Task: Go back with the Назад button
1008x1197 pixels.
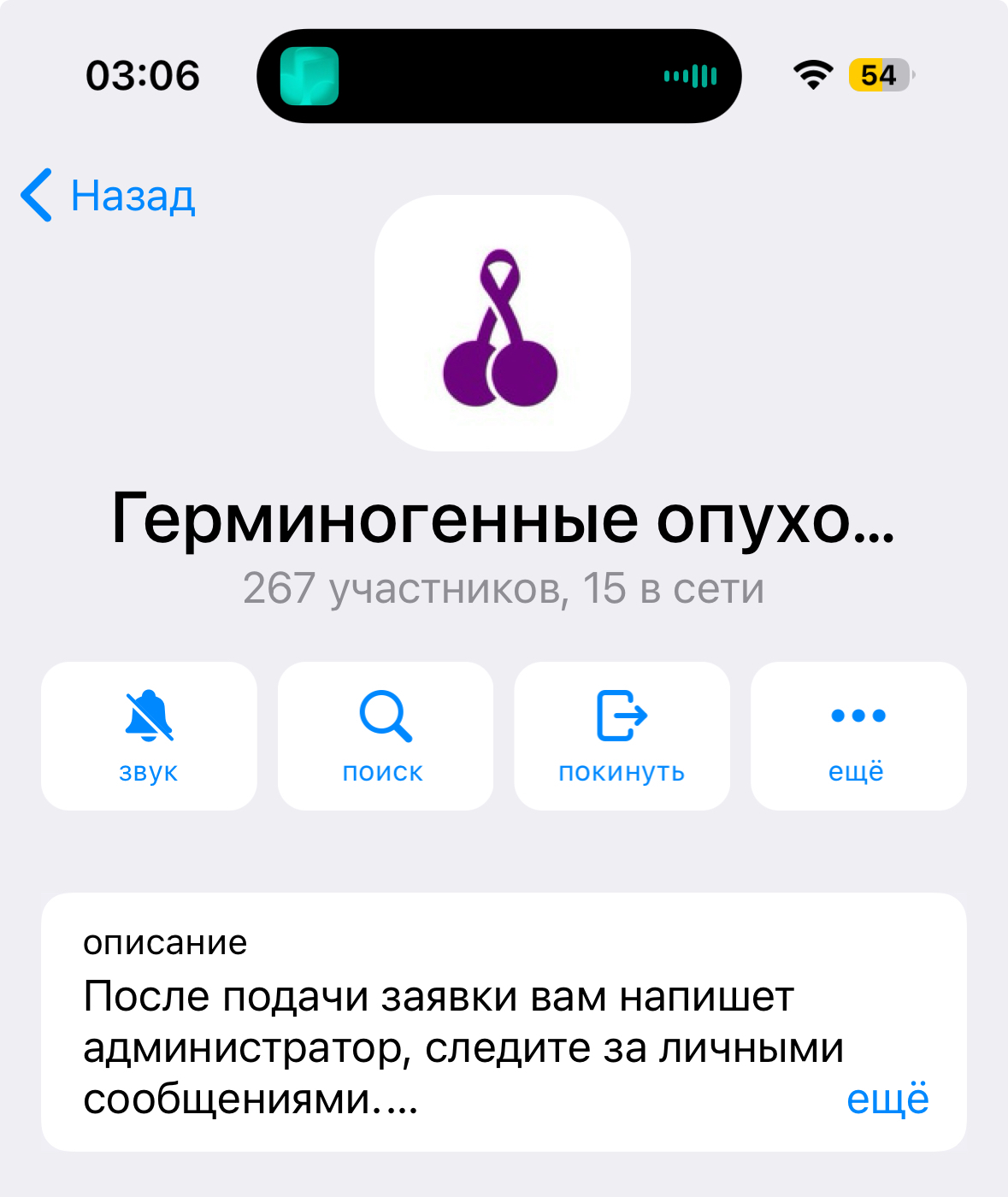Action: (109, 196)
